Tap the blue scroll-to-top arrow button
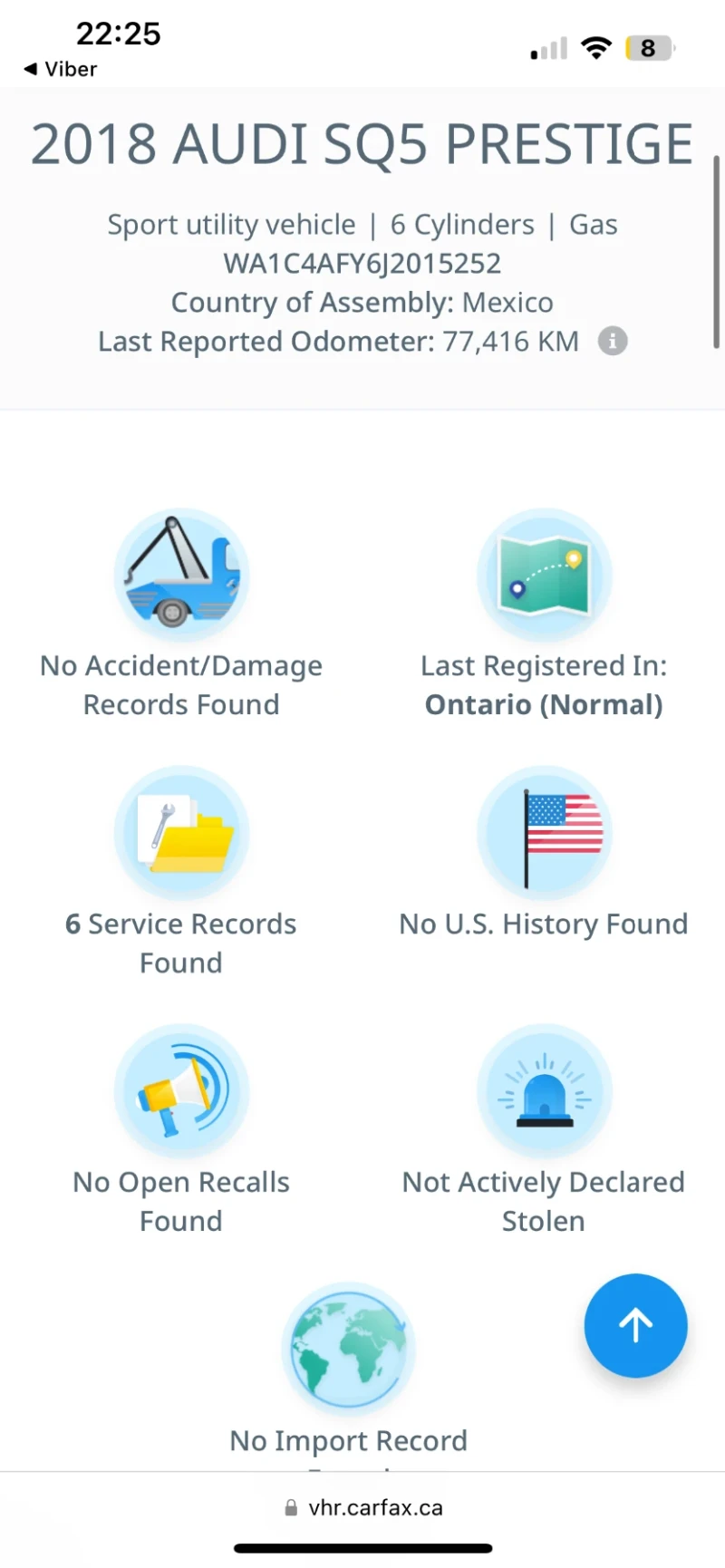Viewport: 725px width, 1568px height. click(635, 1325)
